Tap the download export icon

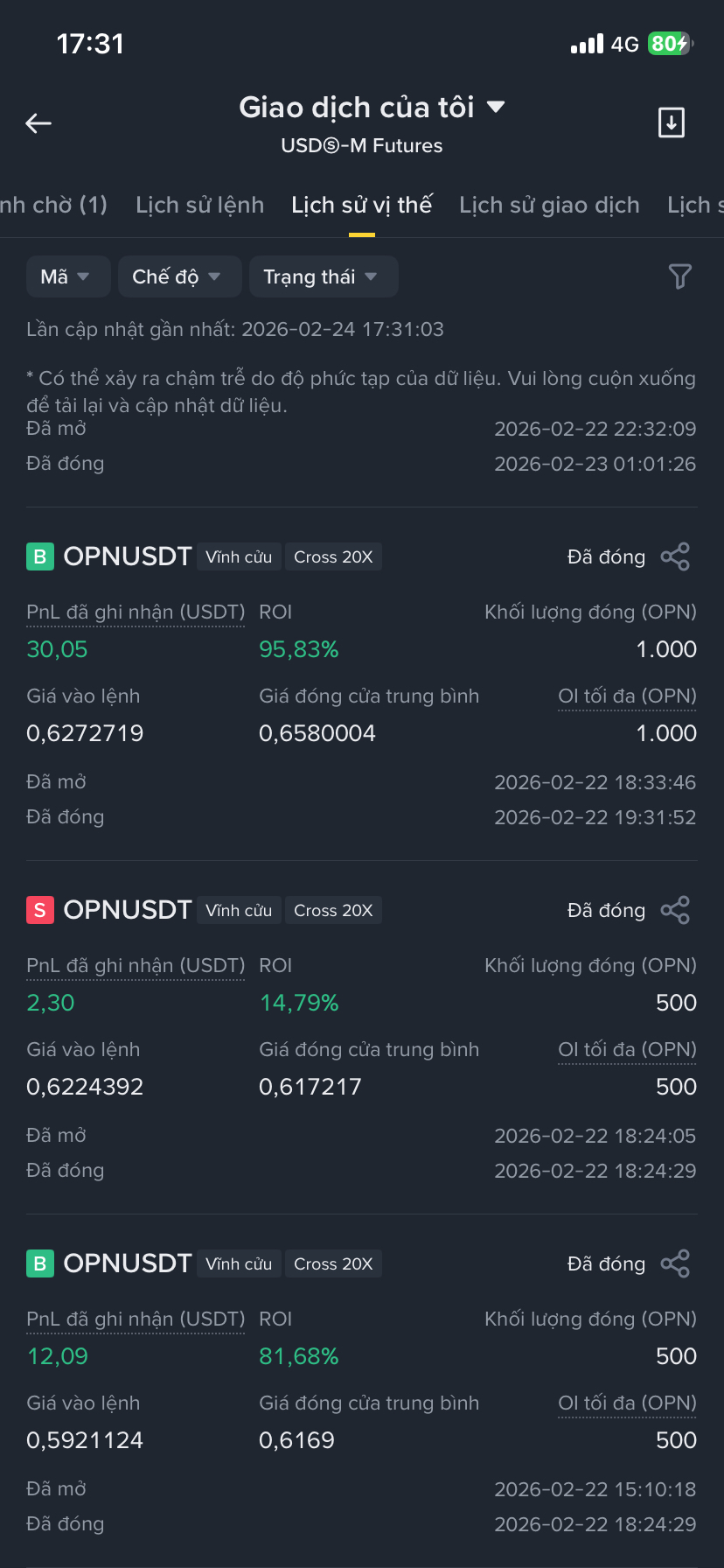click(x=671, y=123)
